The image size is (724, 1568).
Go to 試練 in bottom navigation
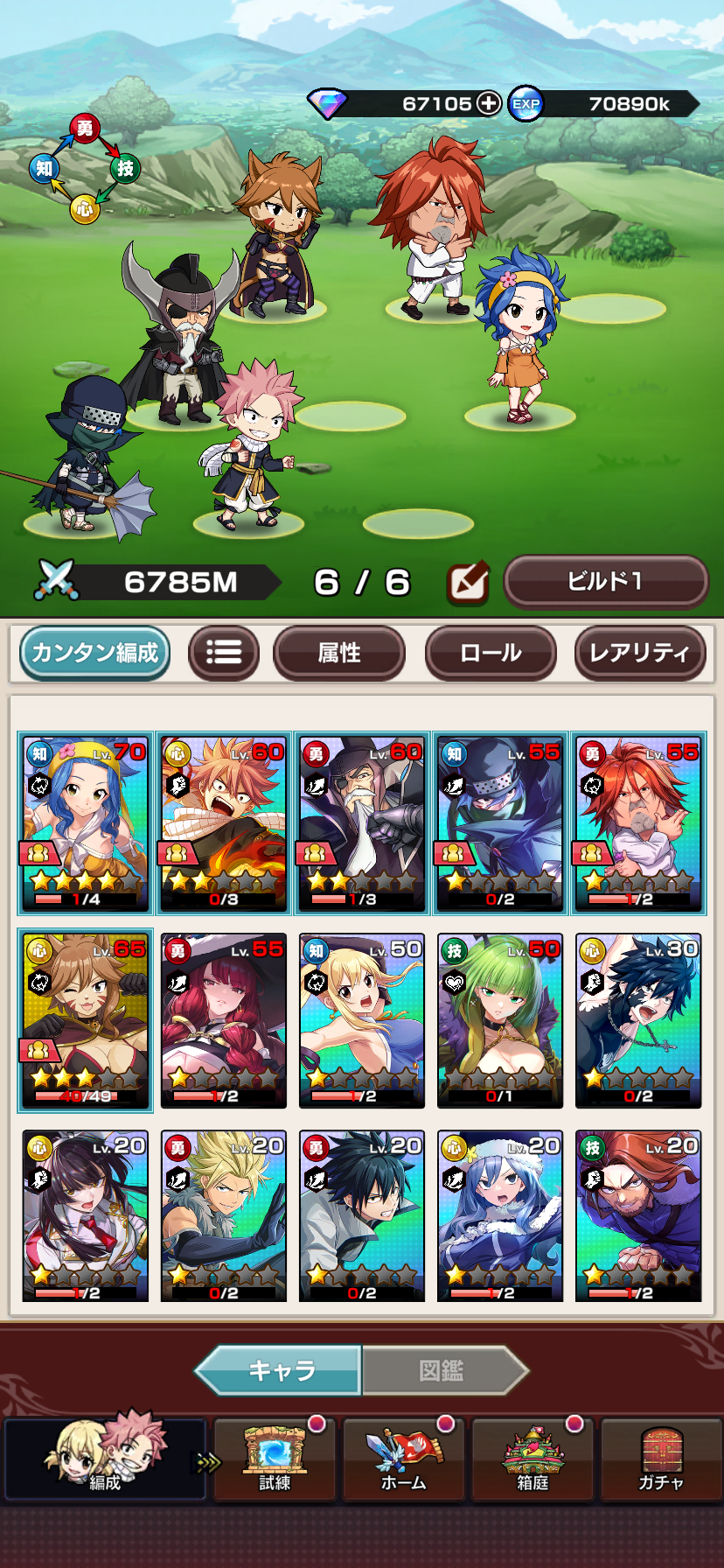click(x=275, y=1460)
